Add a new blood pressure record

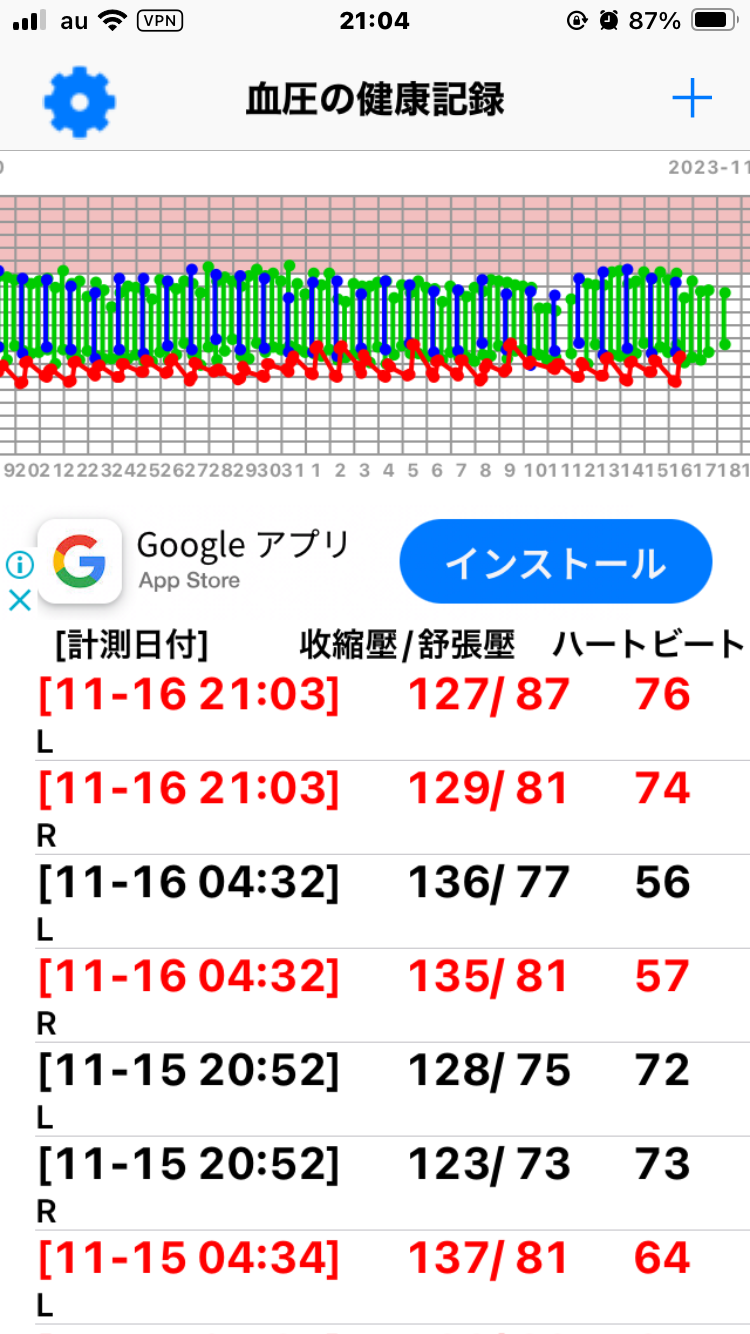click(x=691, y=99)
